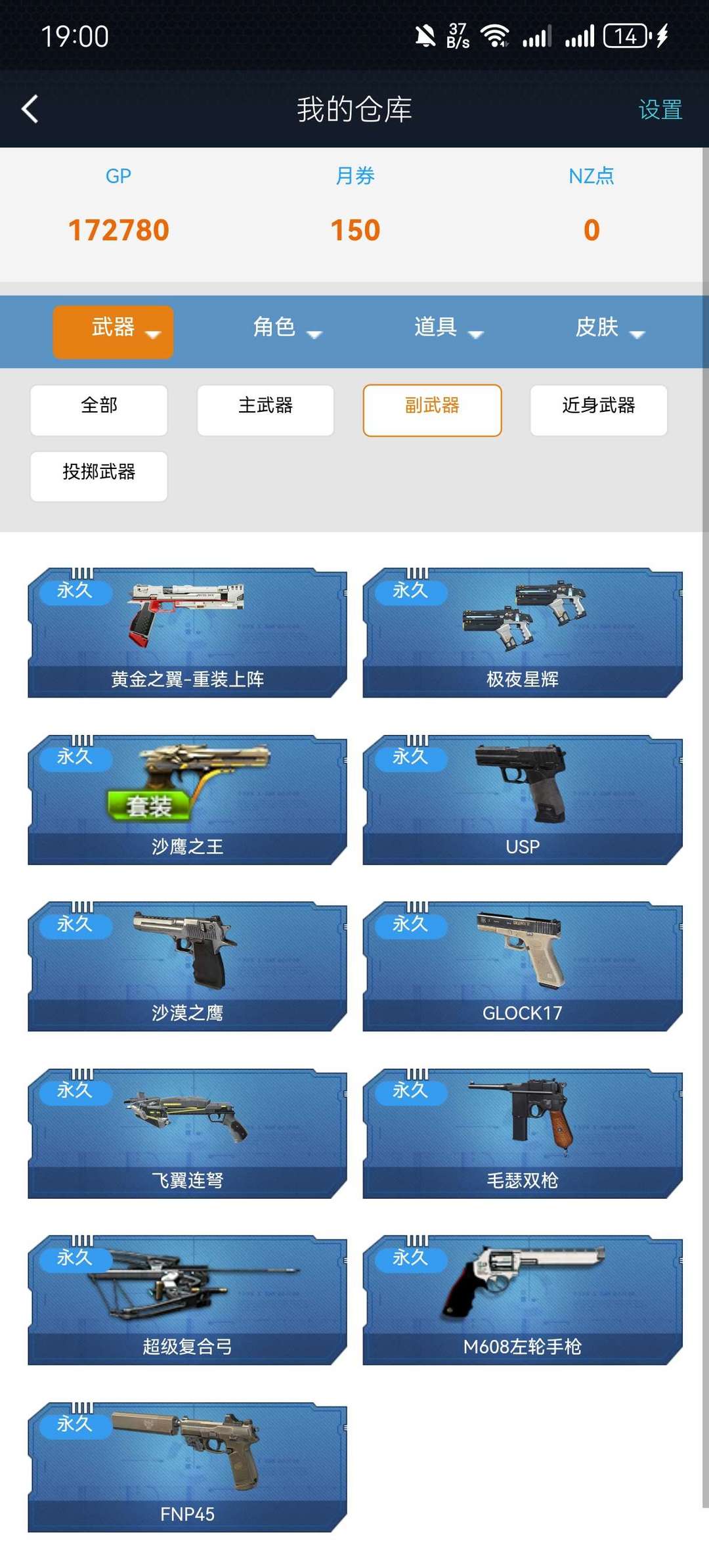709x1568 pixels.
Task: Expand the 道具 category dropdown
Action: [448, 327]
